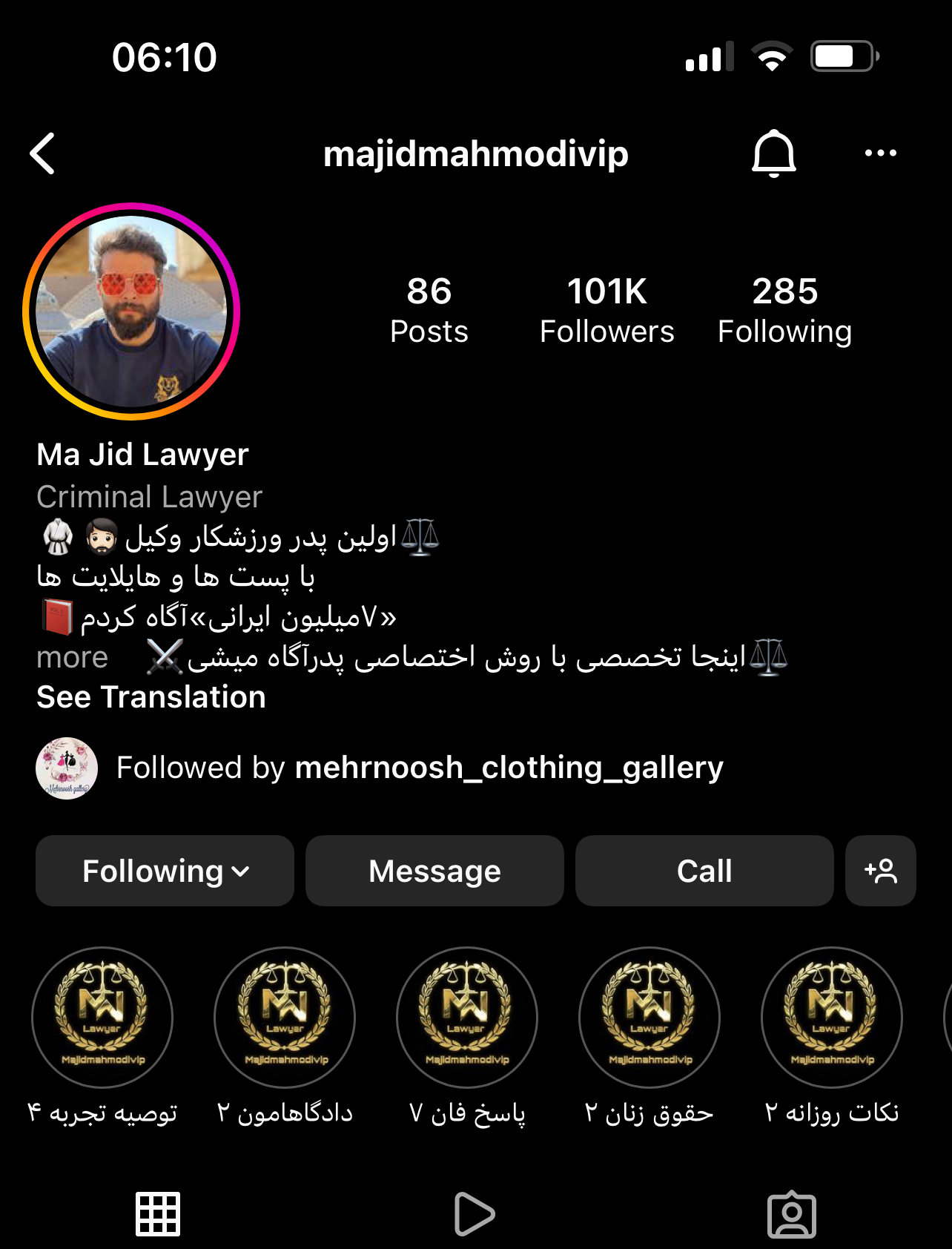Send a Message to this account
Screen dimensions: 952x1249
point(434,871)
